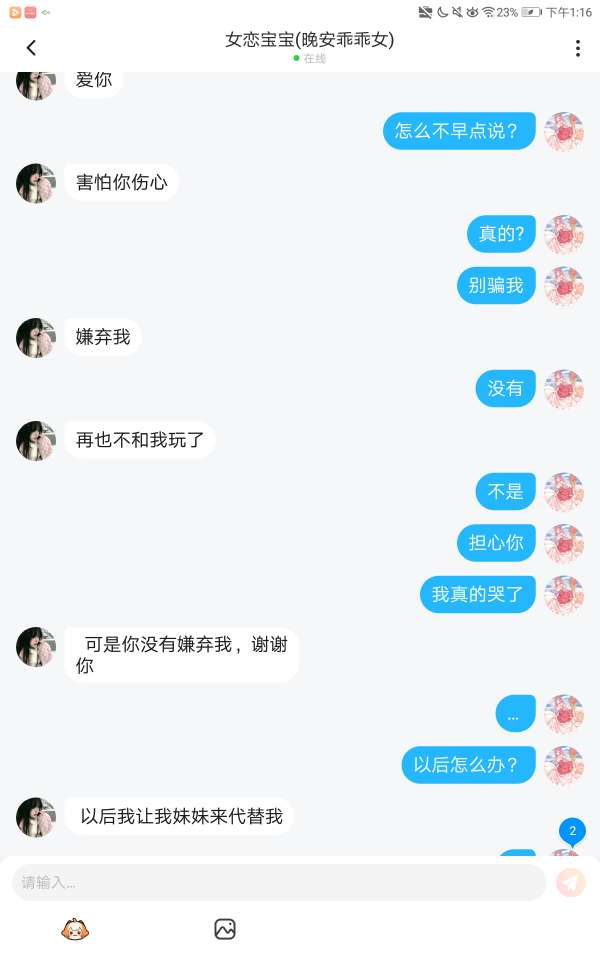Image resolution: width=600 pixels, height=960 pixels.
Task: Focus the 请输入 message input field
Action: (x=278, y=882)
